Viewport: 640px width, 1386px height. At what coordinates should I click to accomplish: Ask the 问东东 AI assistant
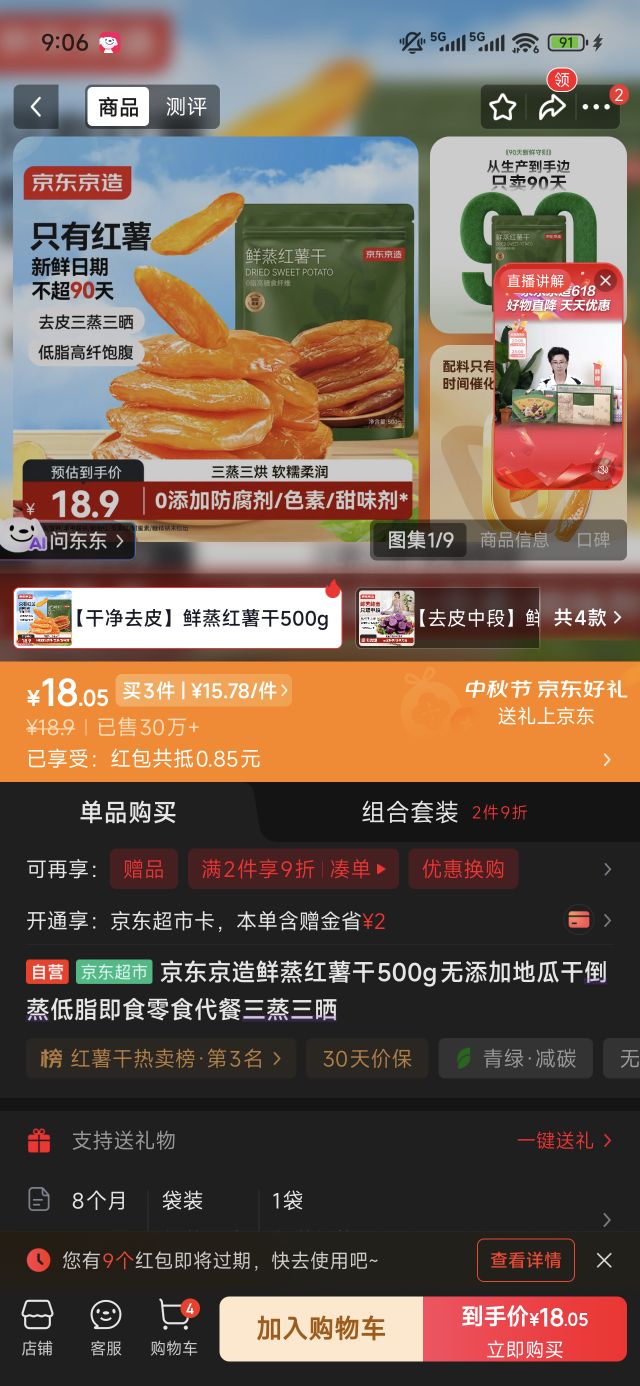(x=68, y=541)
